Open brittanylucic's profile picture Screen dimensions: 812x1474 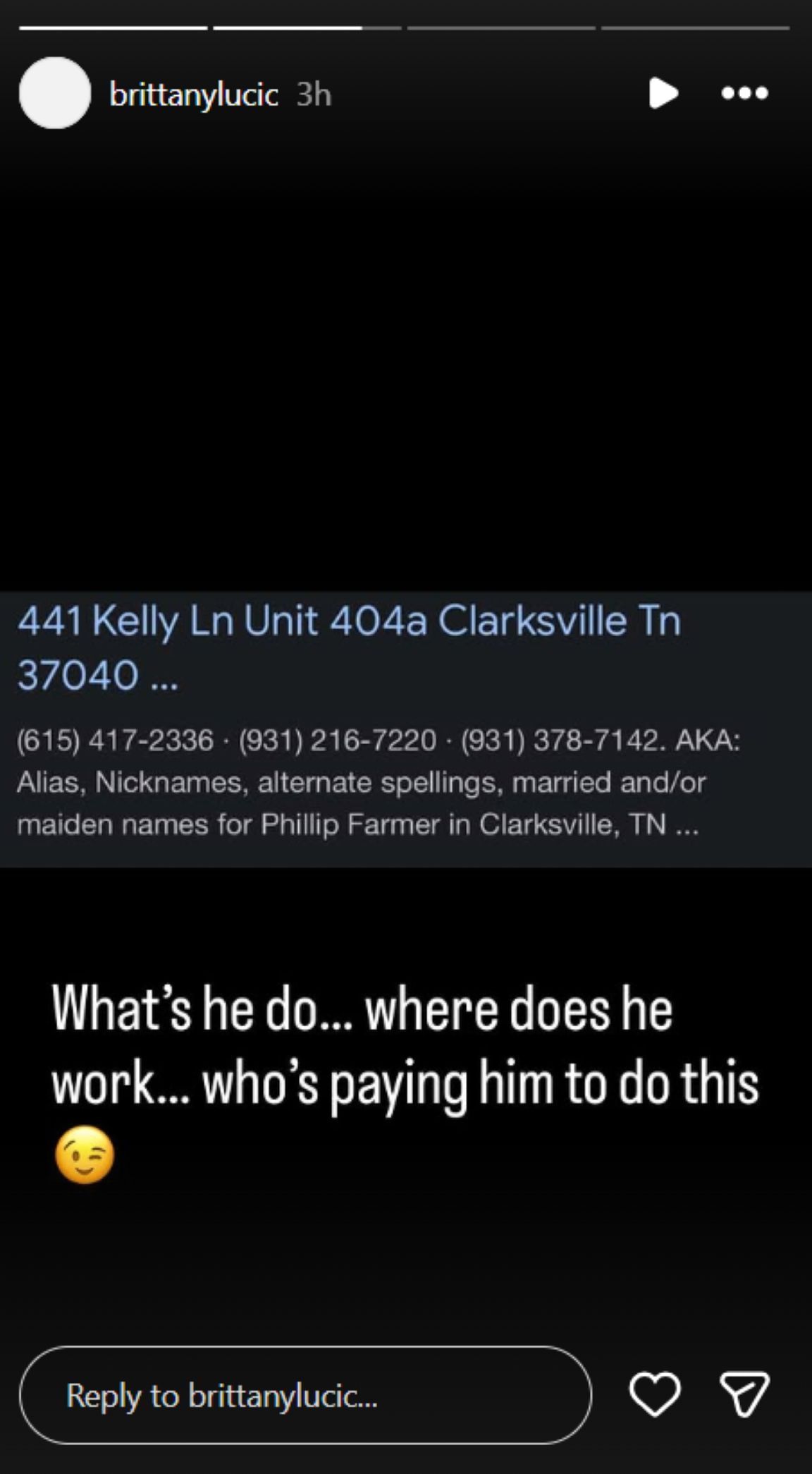click(x=55, y=93)
